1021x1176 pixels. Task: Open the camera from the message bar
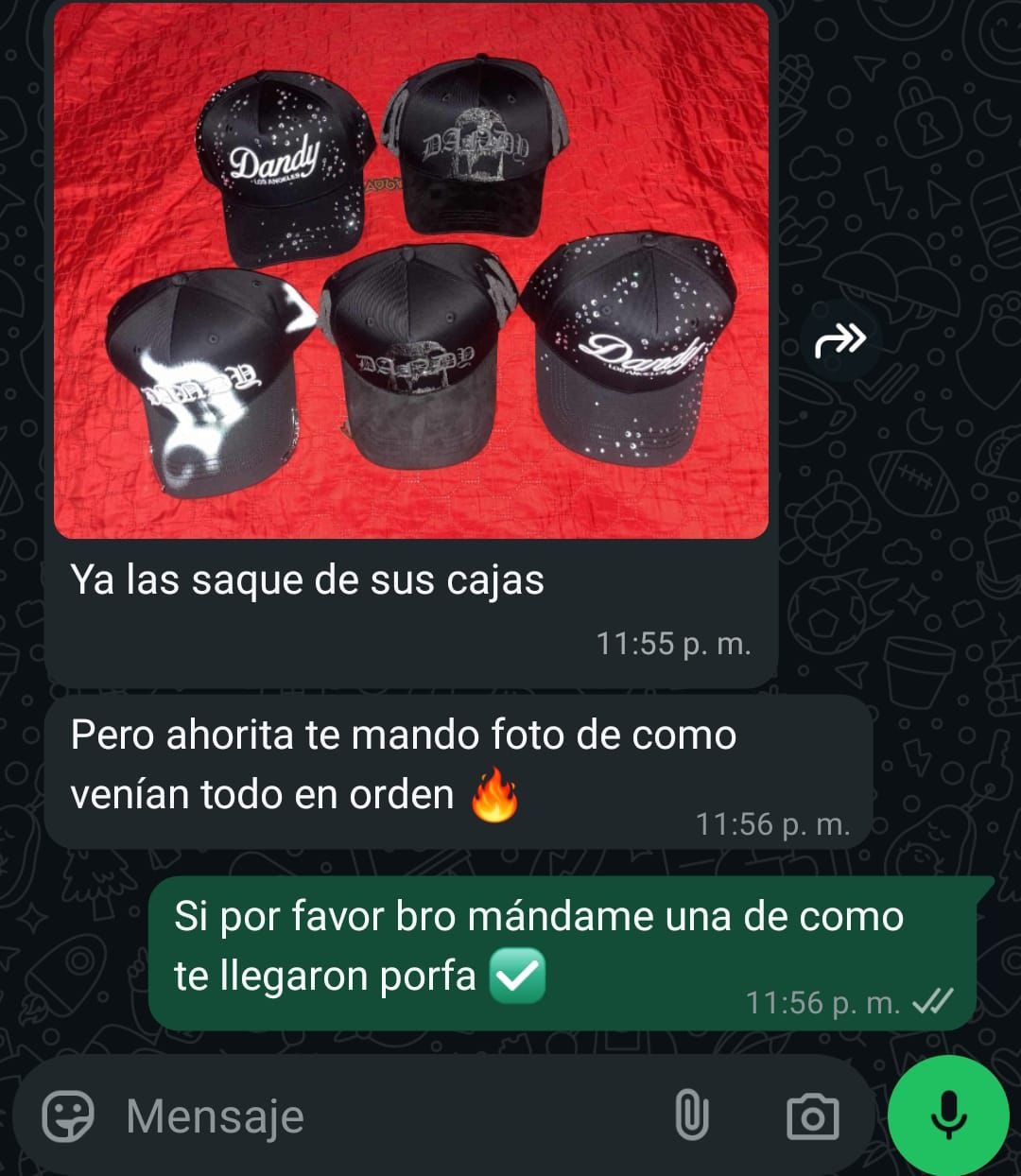(x=812, y=1116)
